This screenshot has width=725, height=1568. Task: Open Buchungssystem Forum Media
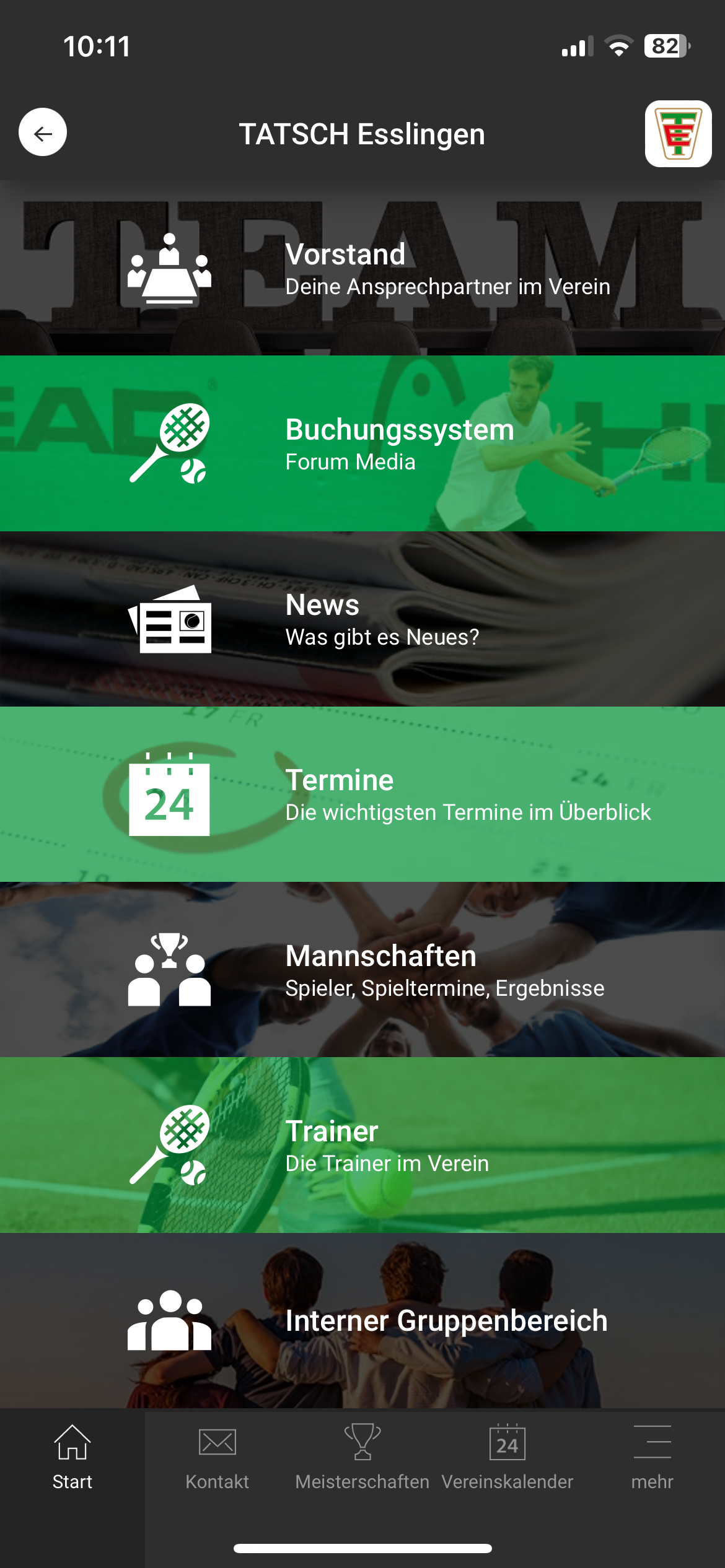(362, 443)
